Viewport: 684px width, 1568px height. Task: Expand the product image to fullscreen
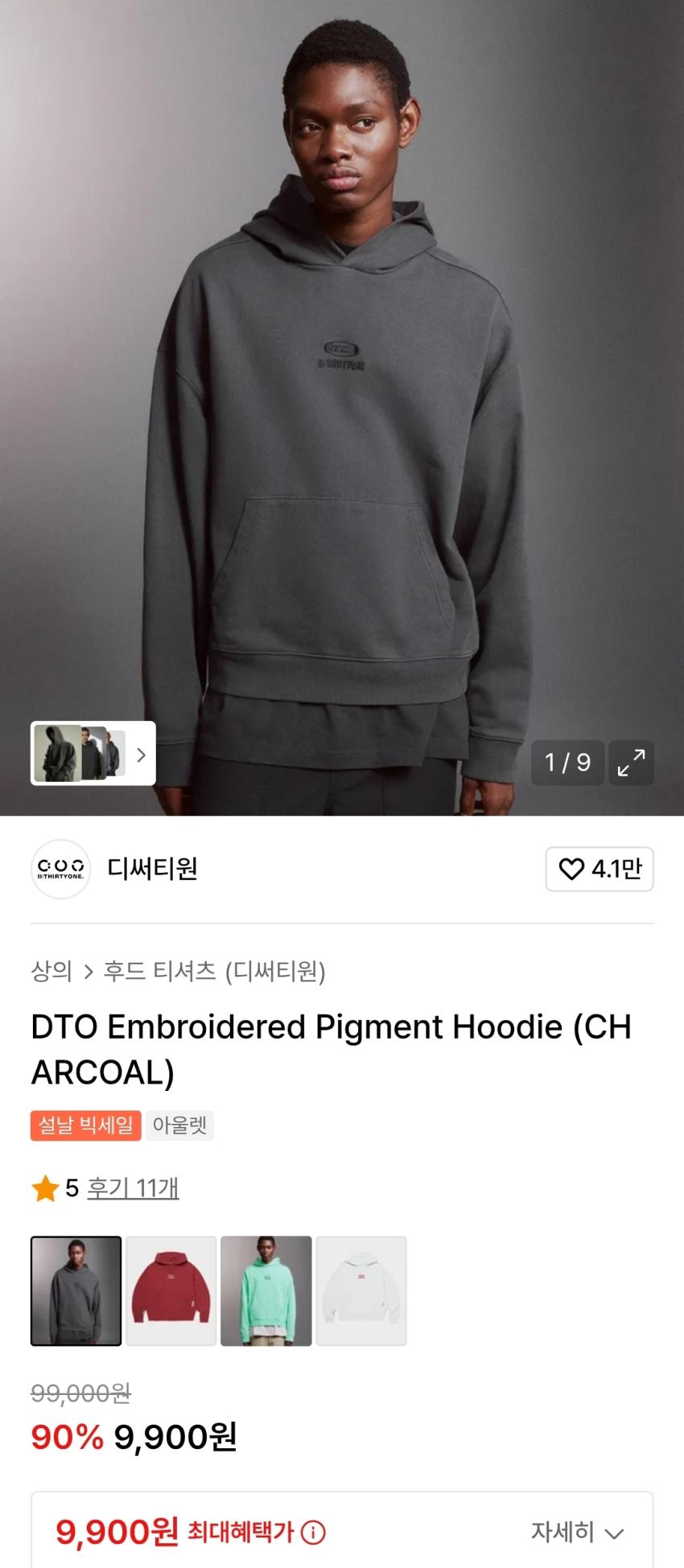pos(631,762)
